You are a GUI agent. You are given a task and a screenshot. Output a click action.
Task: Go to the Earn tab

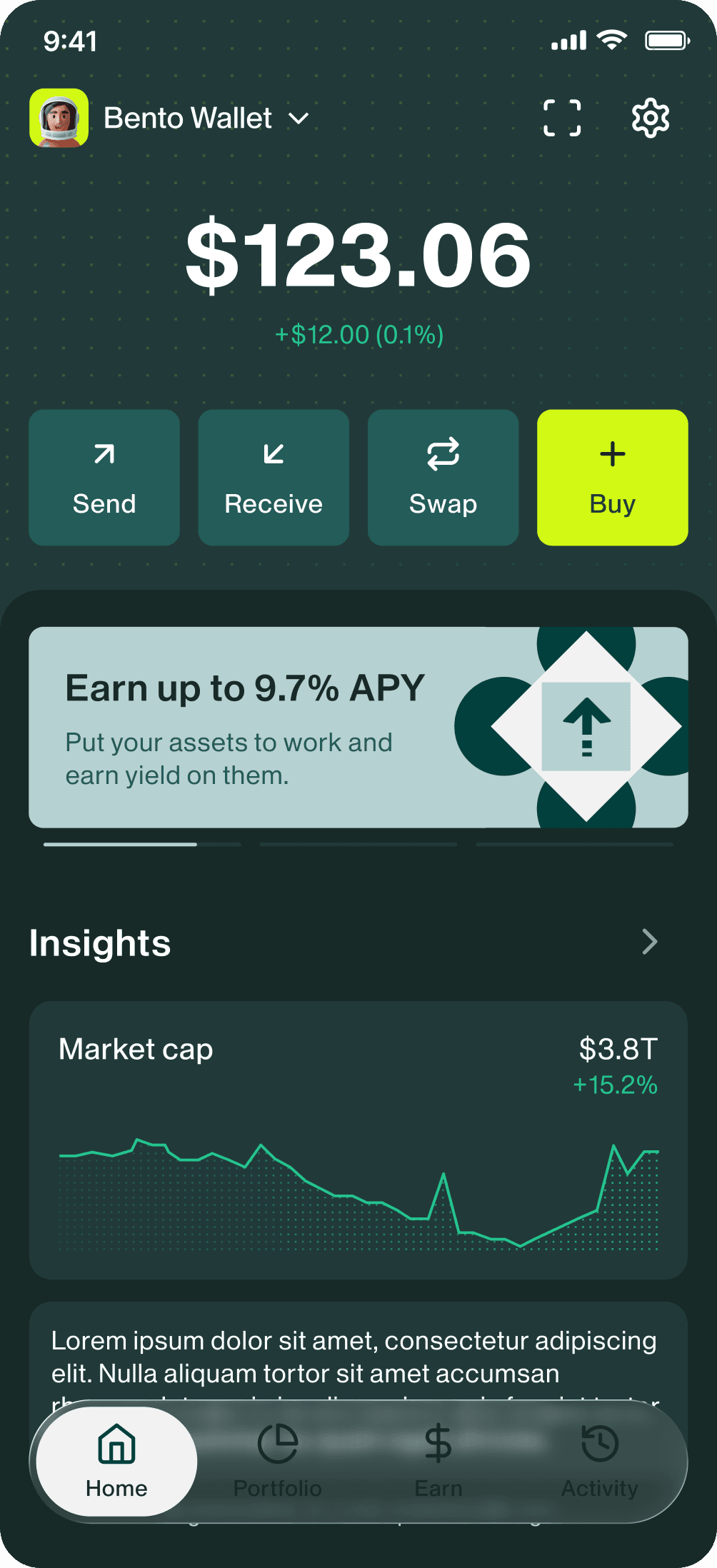[x=438, y=1461]
